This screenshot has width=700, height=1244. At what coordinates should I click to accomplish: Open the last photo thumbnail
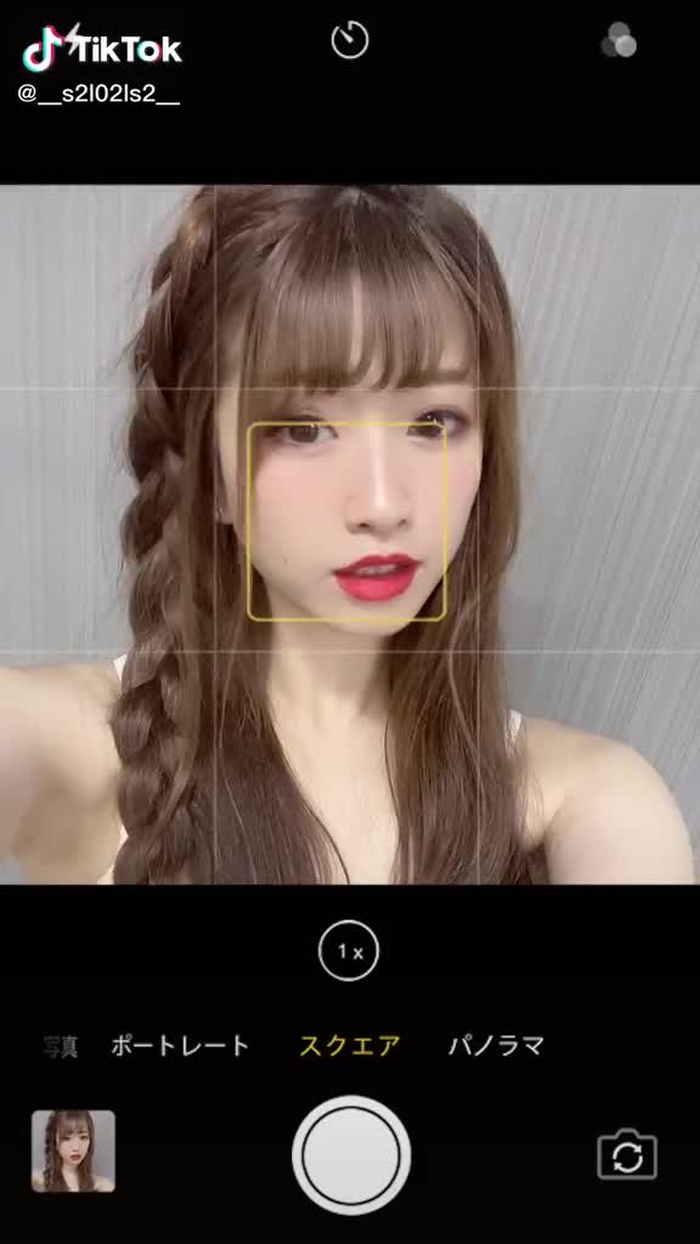click(x=73, y=1151)
